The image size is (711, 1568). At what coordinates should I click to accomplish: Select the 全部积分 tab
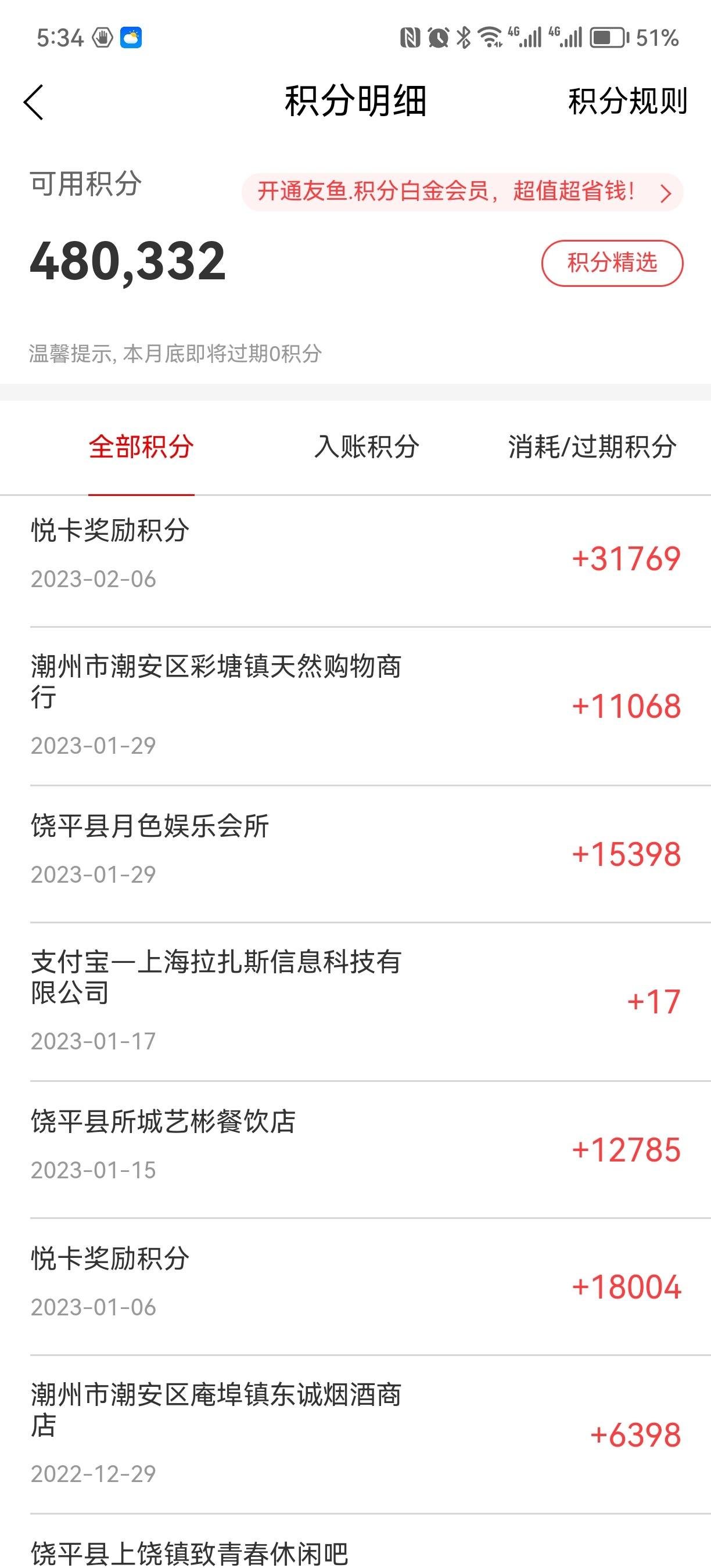[x=141, y=447]
